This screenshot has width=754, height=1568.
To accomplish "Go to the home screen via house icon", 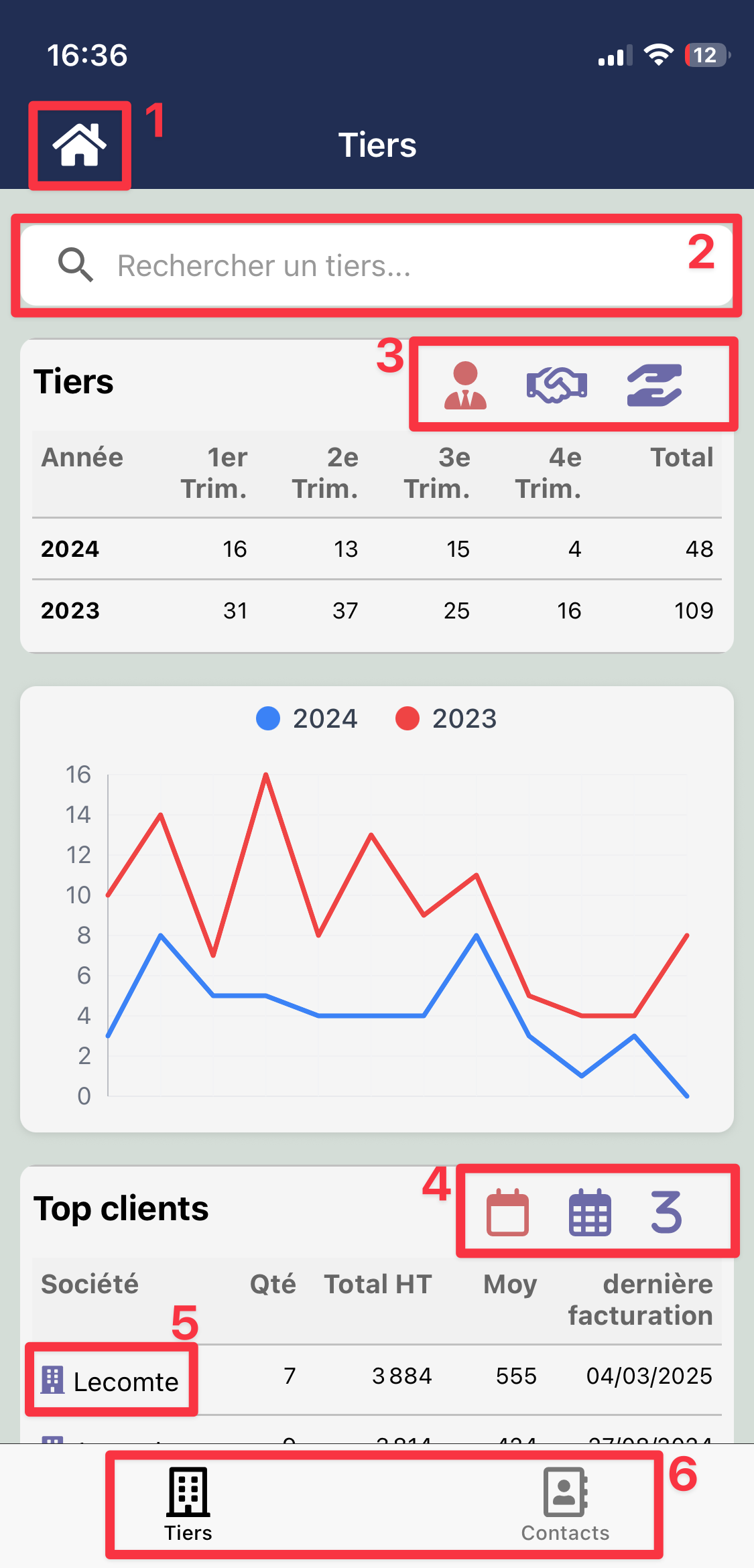I will coord(79,145).
